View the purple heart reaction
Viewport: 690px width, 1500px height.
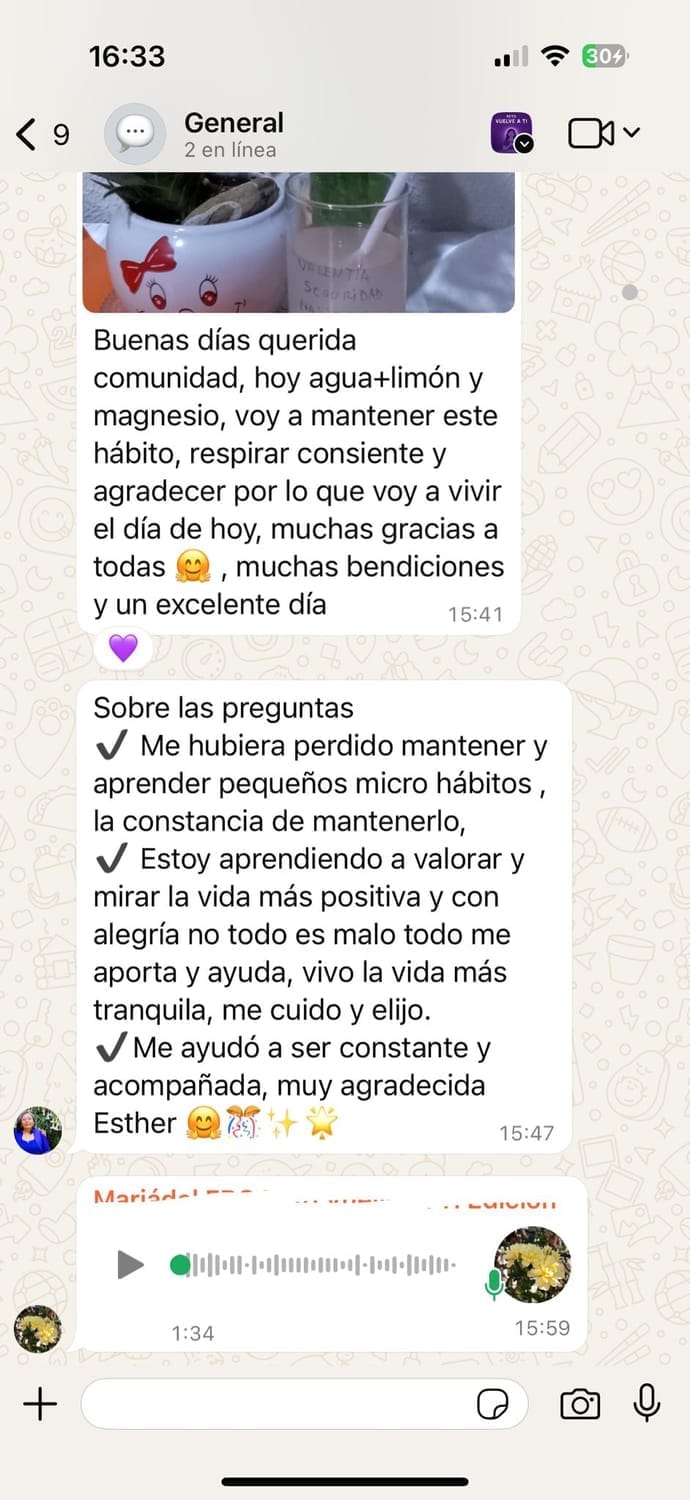click(122, 649)
